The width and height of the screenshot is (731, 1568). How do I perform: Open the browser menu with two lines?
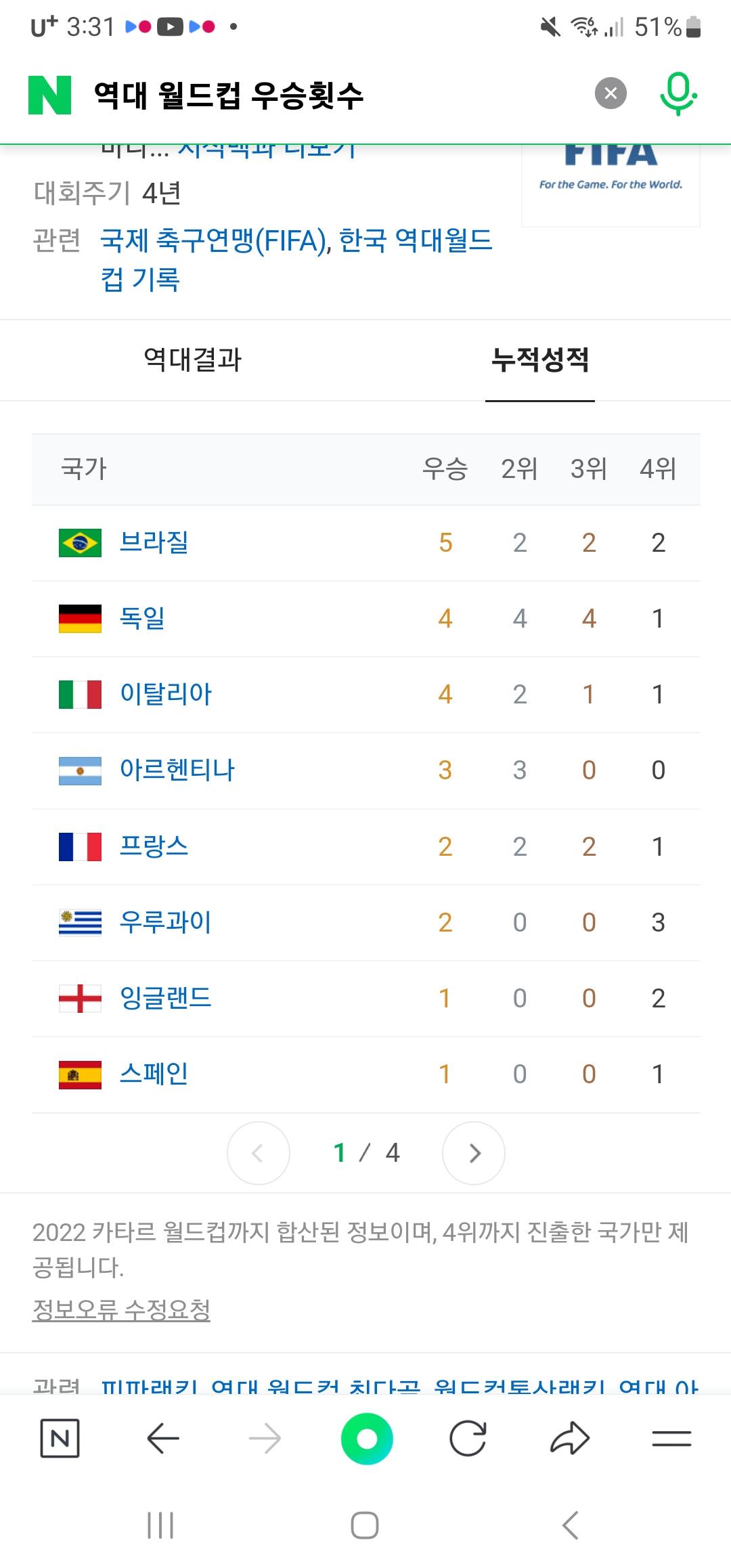coord(671,1439)
